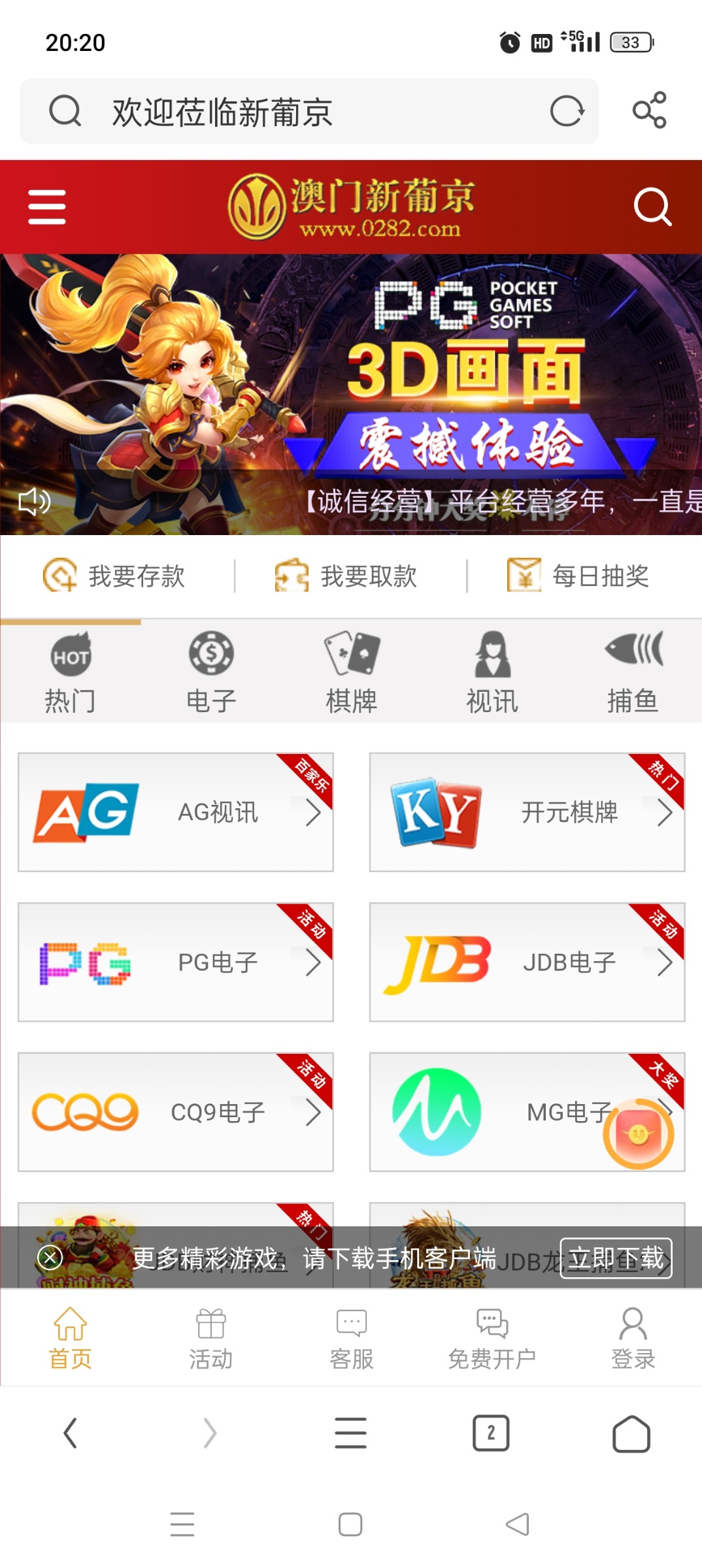This screenshot has height=1568, width=702.
Task: Toggle the page refresh in search bar
Action: pyautogui.click(x=567, y=111)
